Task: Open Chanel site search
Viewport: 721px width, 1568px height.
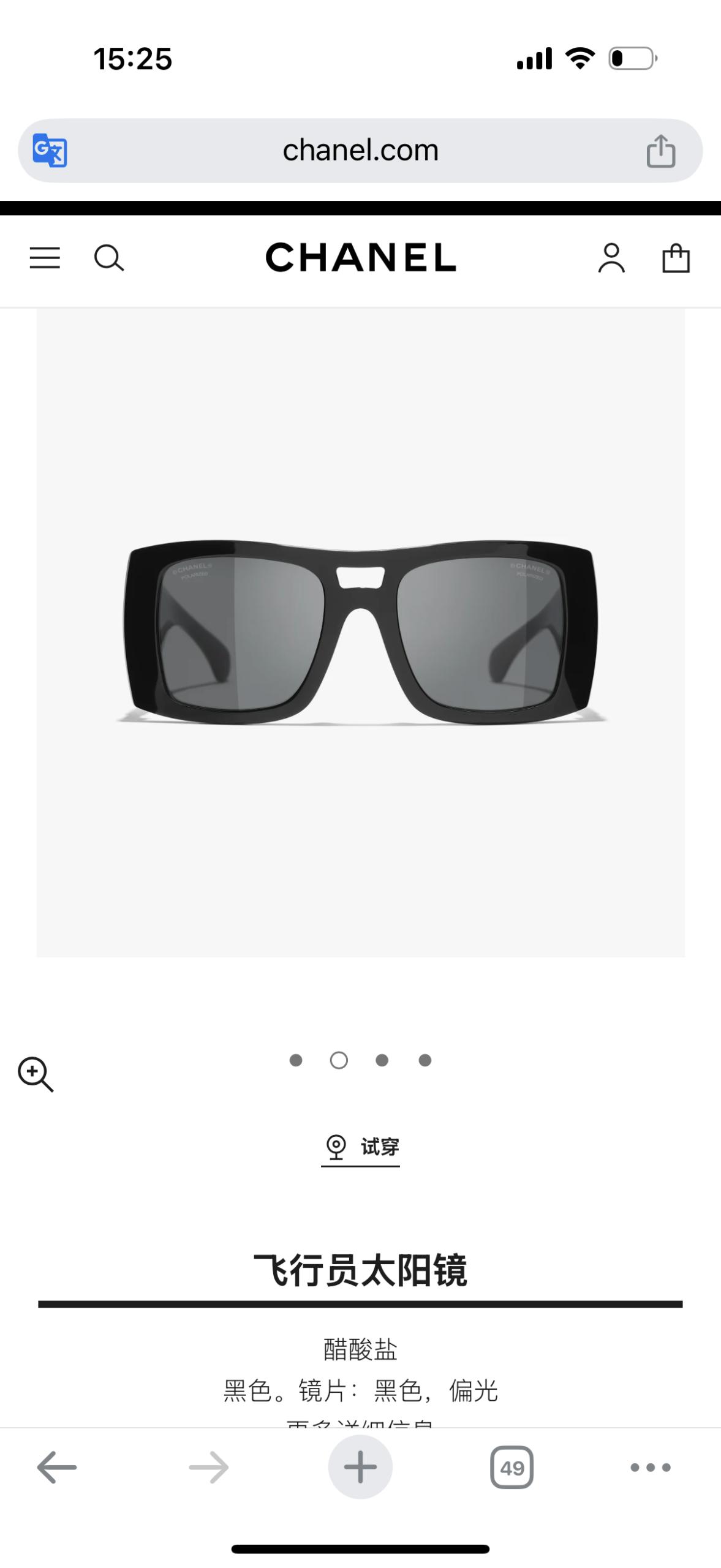Action: coord(109,258)
